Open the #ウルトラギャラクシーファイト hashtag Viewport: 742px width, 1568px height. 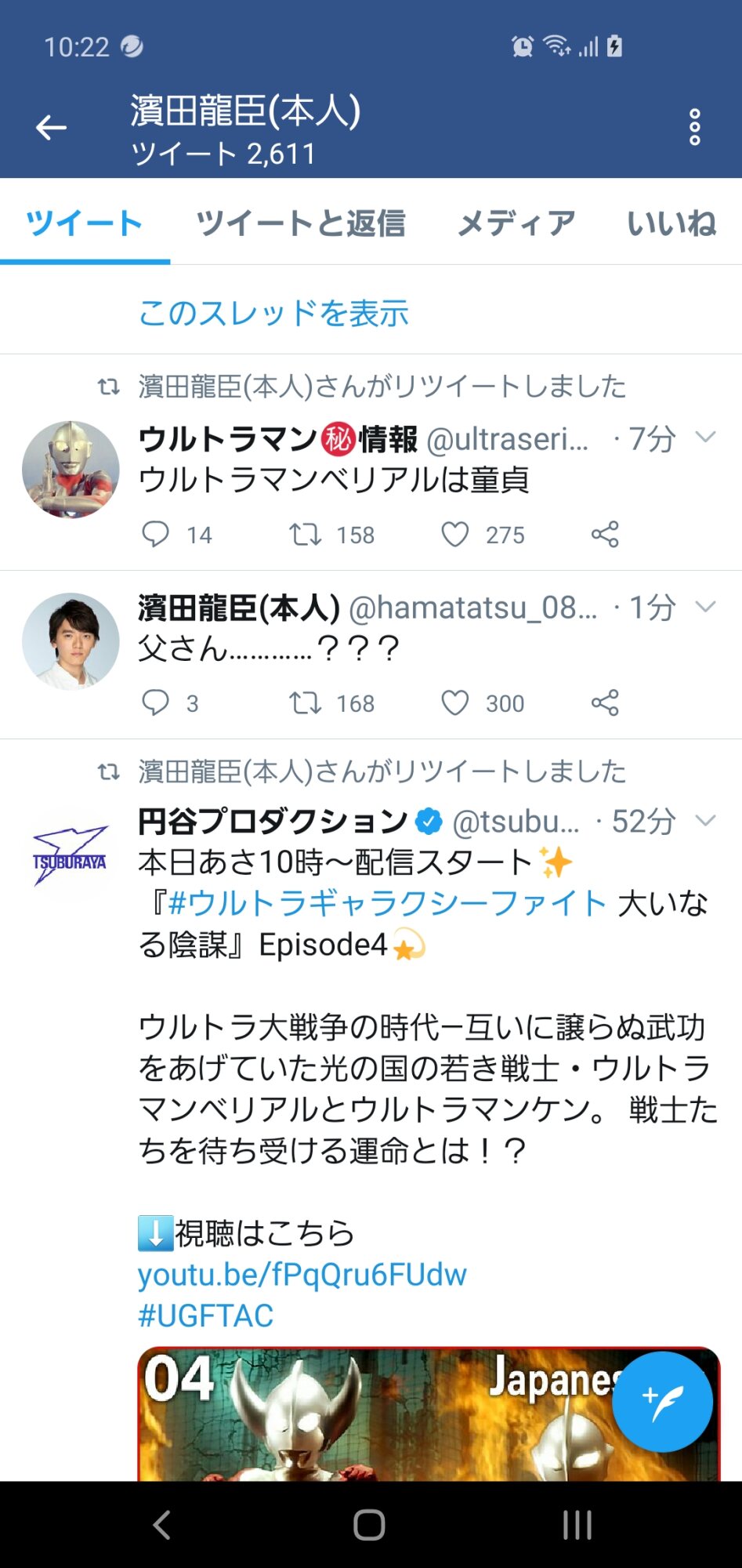(x=388, y=903)
